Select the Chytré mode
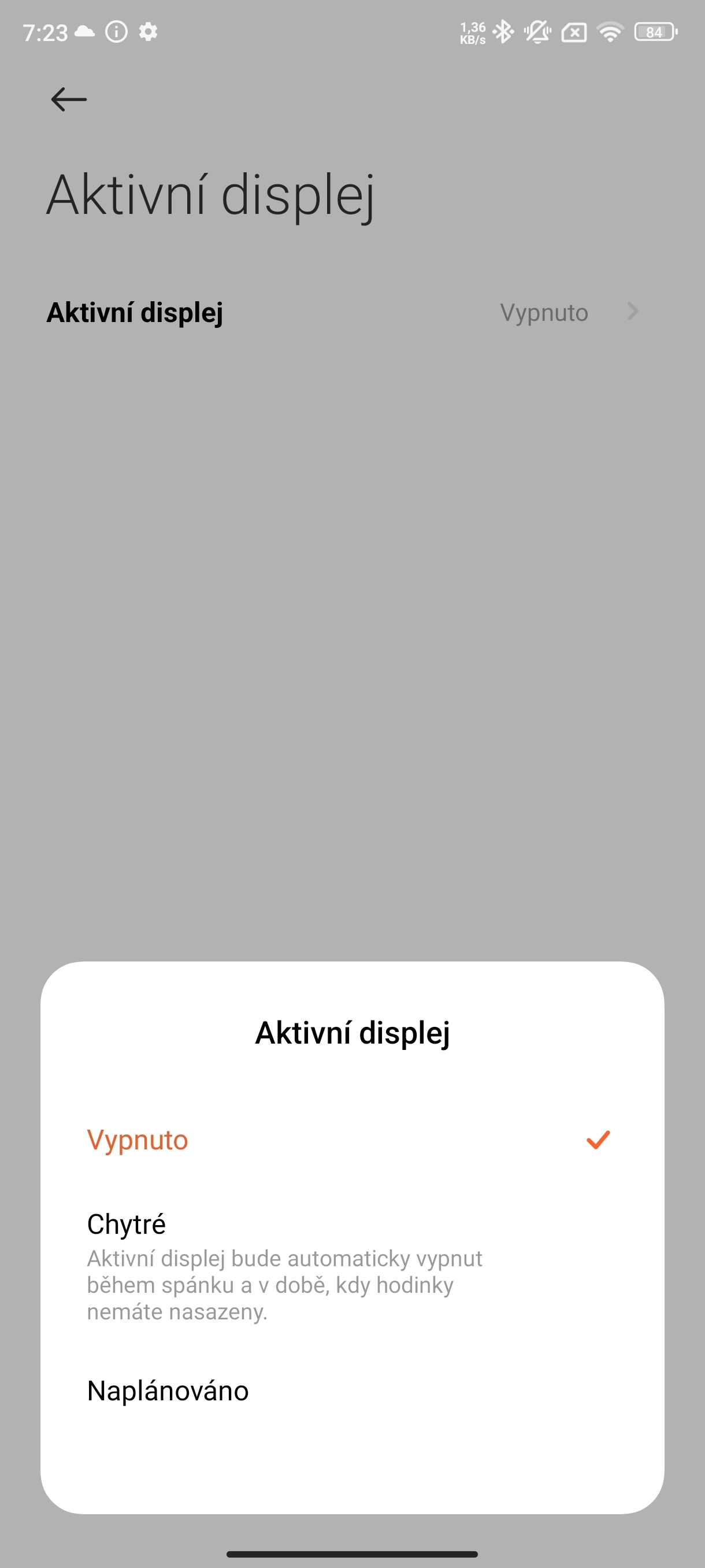Viewport: 705px width, 1568px height. point(127,1223)
